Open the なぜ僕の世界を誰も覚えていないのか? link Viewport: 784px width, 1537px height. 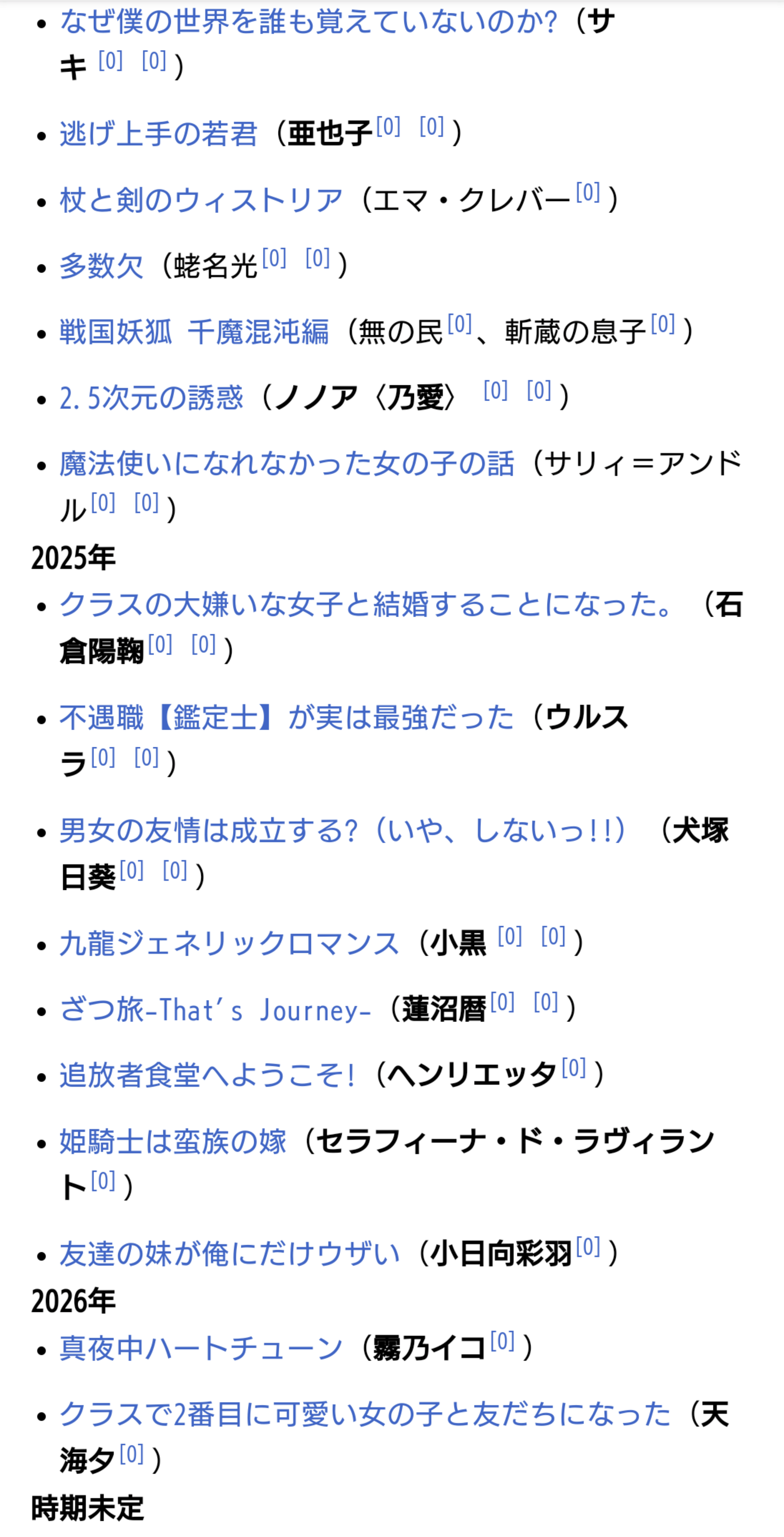tap(308, 22)
